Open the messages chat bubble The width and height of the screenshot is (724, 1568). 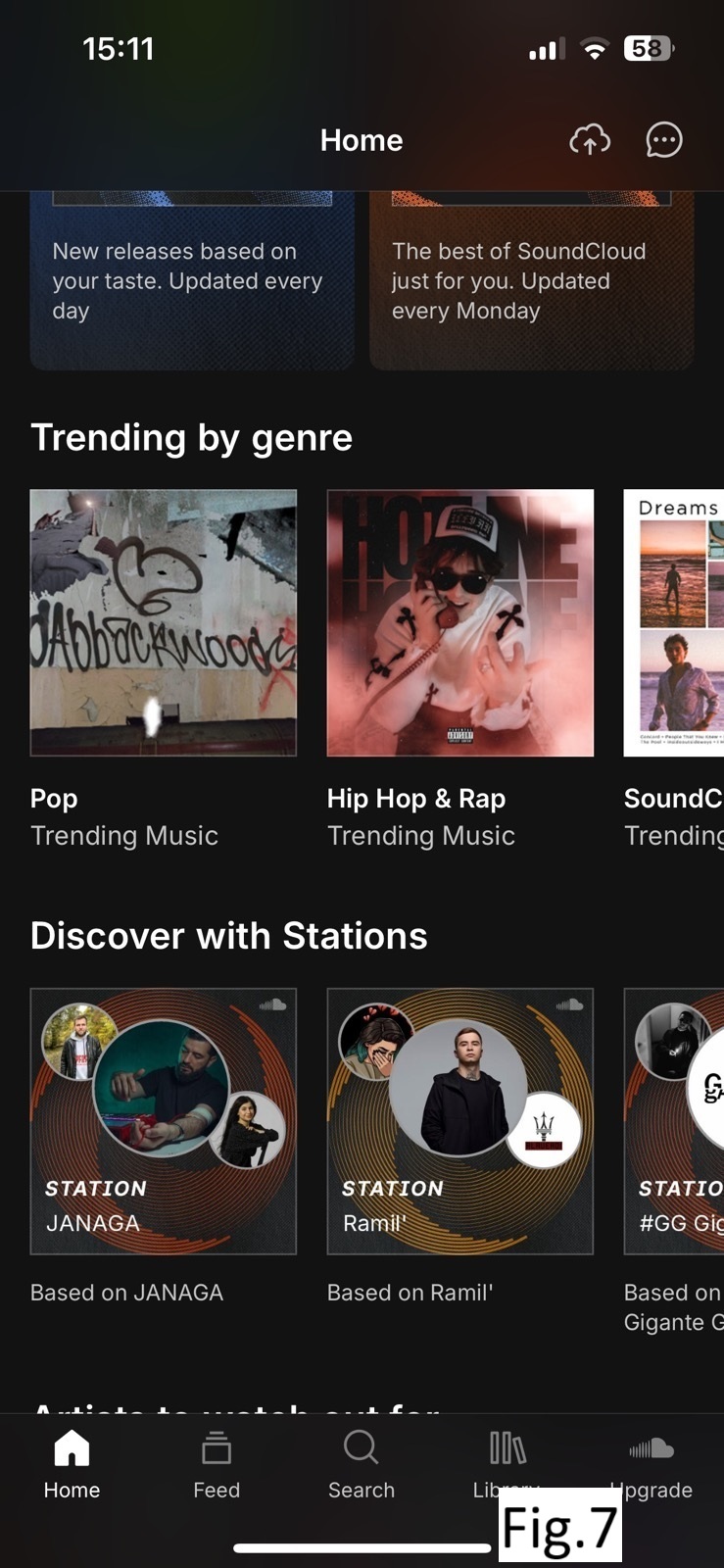pos(663,140)
